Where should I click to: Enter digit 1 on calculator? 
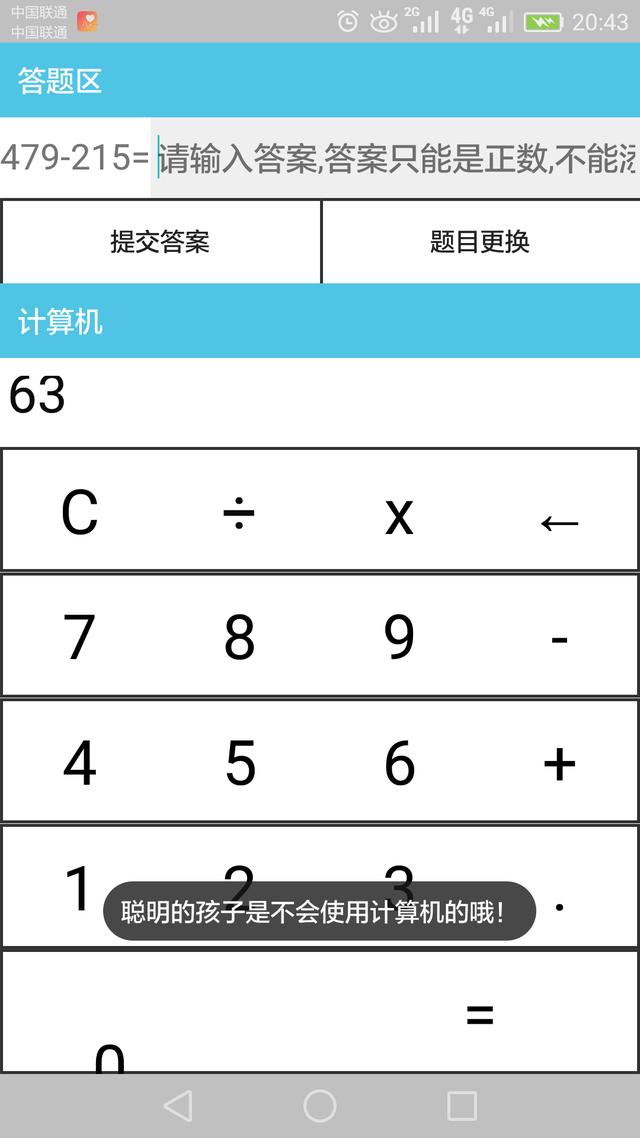[80, 888]
